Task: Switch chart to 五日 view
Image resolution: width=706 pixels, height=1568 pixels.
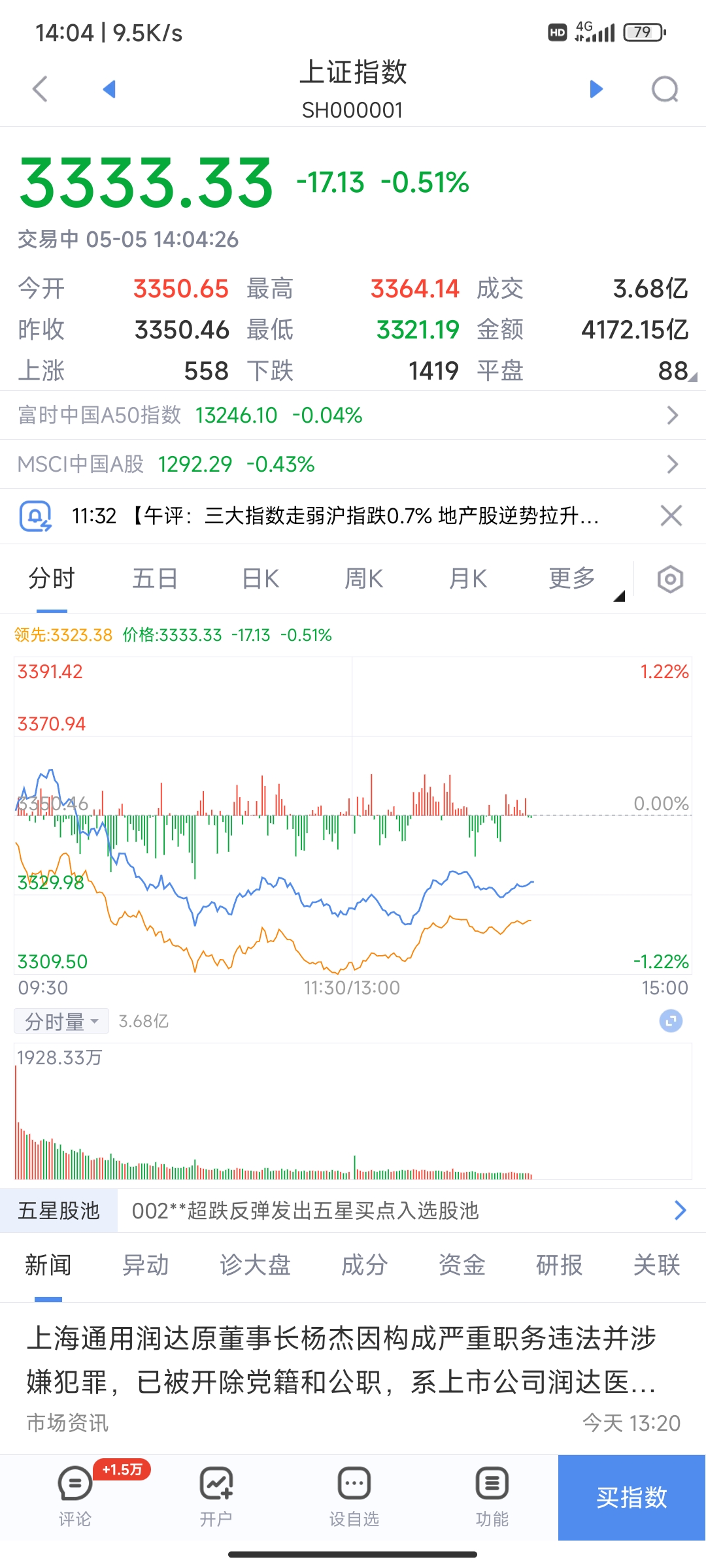Action: pyautogui.click(x=155, y=579)
